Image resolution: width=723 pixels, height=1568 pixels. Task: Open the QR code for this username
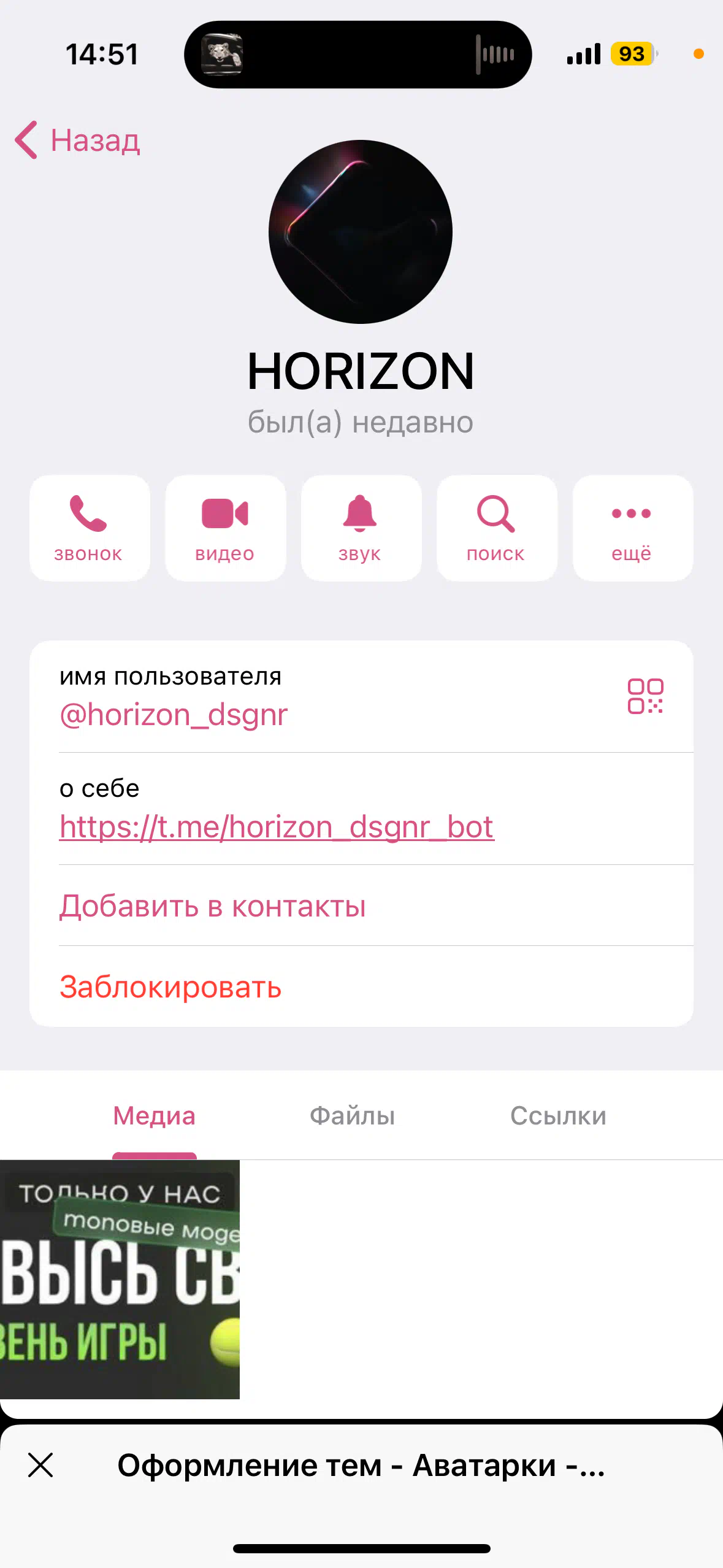click(645, 696)
